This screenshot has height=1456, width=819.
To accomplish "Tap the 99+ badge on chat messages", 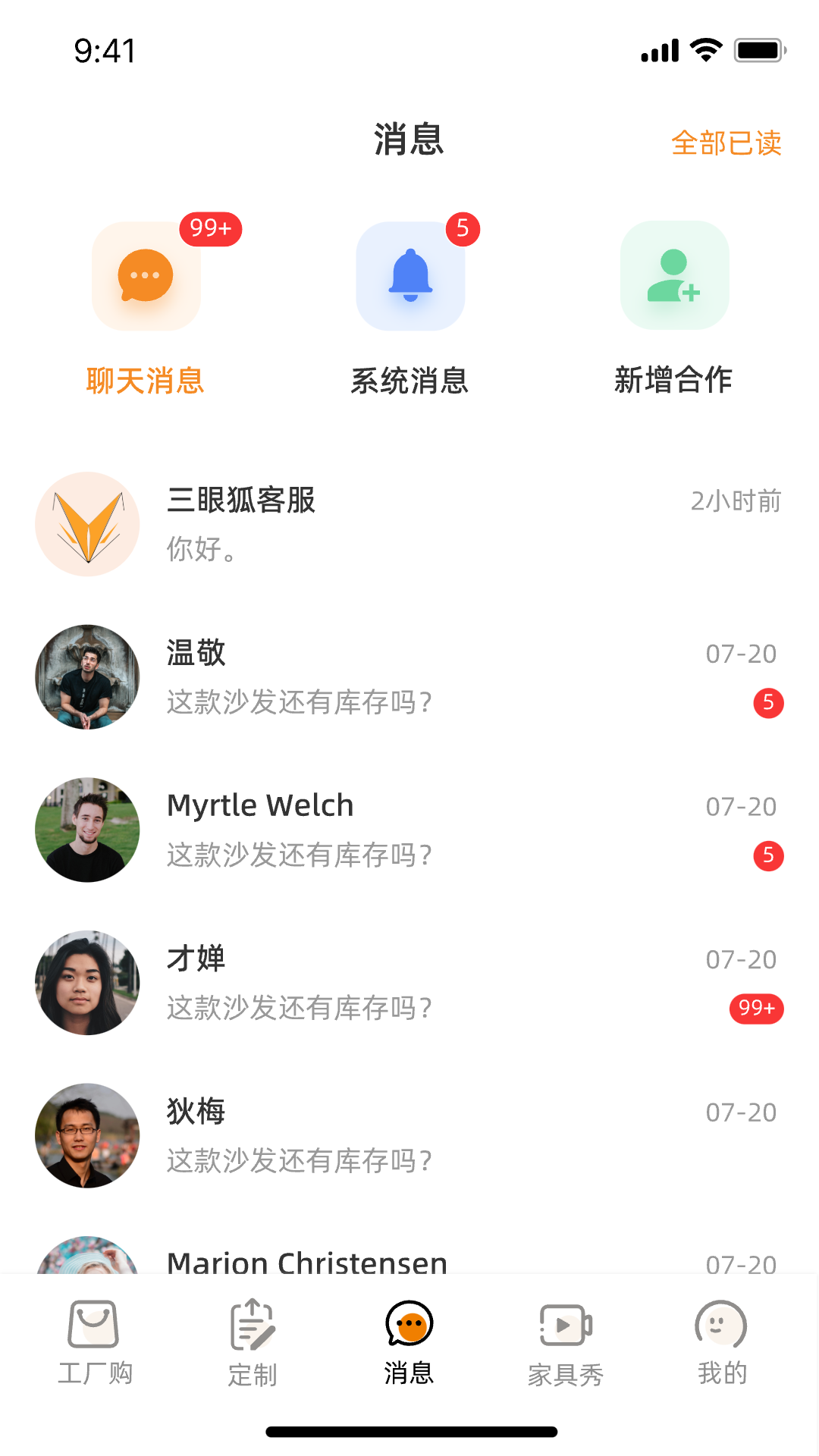I will [209, 228].
